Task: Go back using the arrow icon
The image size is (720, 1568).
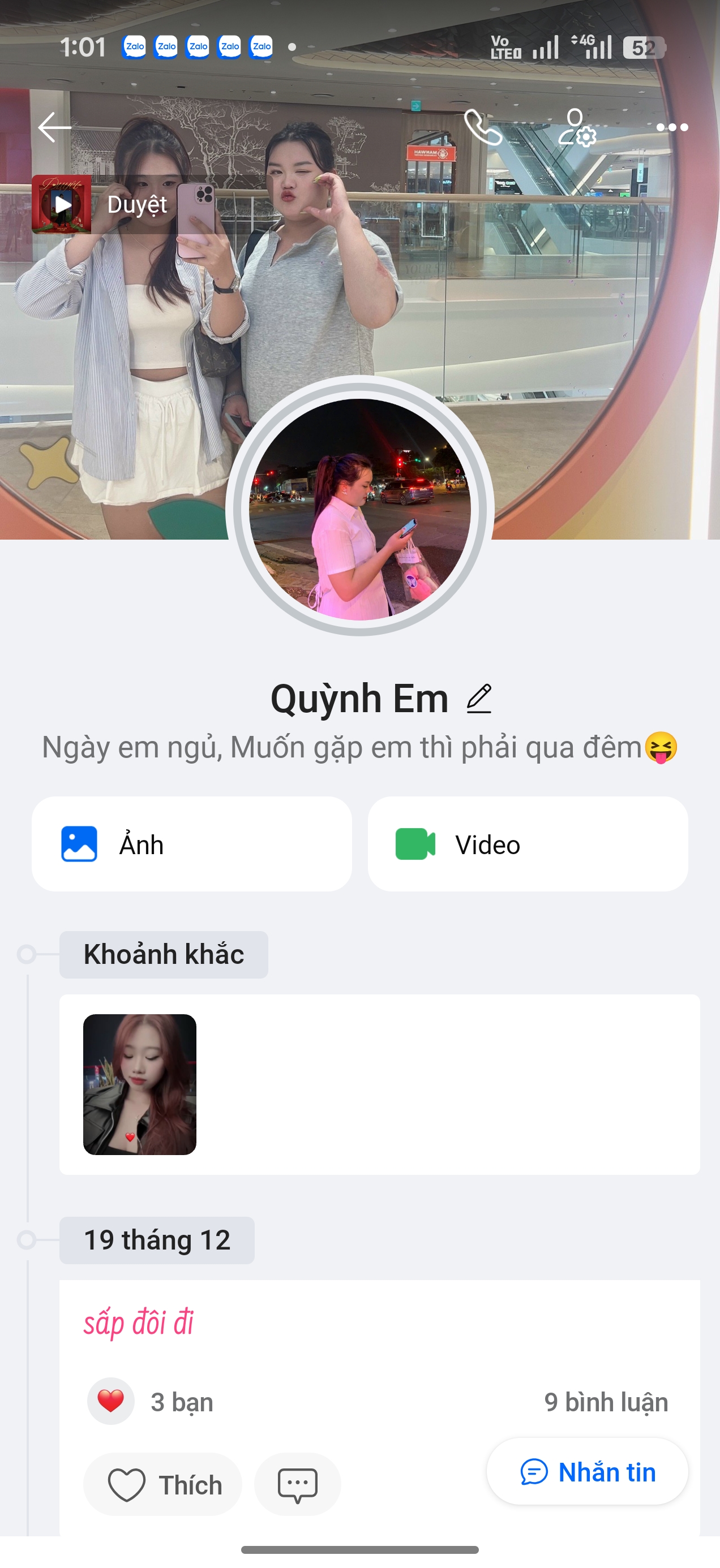Action: 54,127
